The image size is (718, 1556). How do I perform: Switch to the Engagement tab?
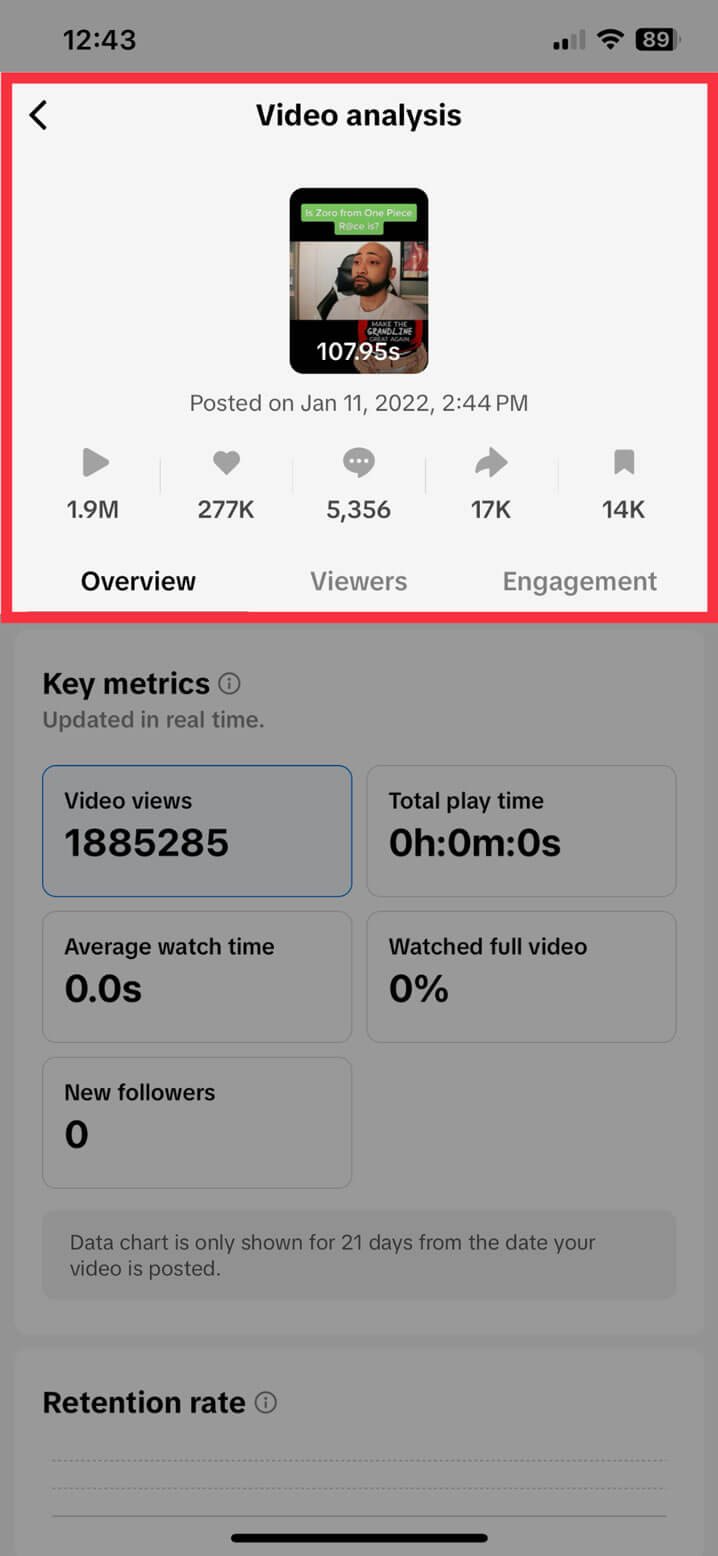(x=579, y=581)
